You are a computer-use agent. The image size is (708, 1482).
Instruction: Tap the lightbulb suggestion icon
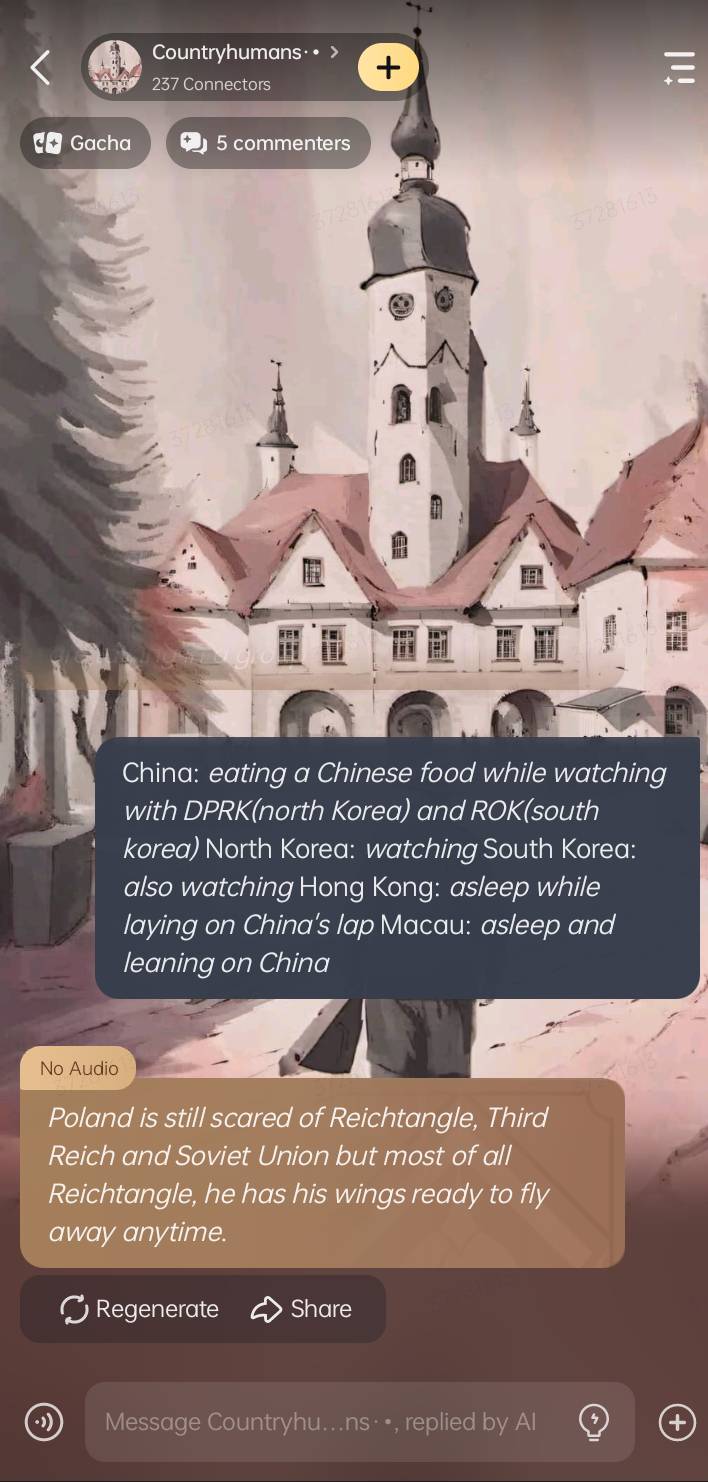click(x=594, y=1422)
